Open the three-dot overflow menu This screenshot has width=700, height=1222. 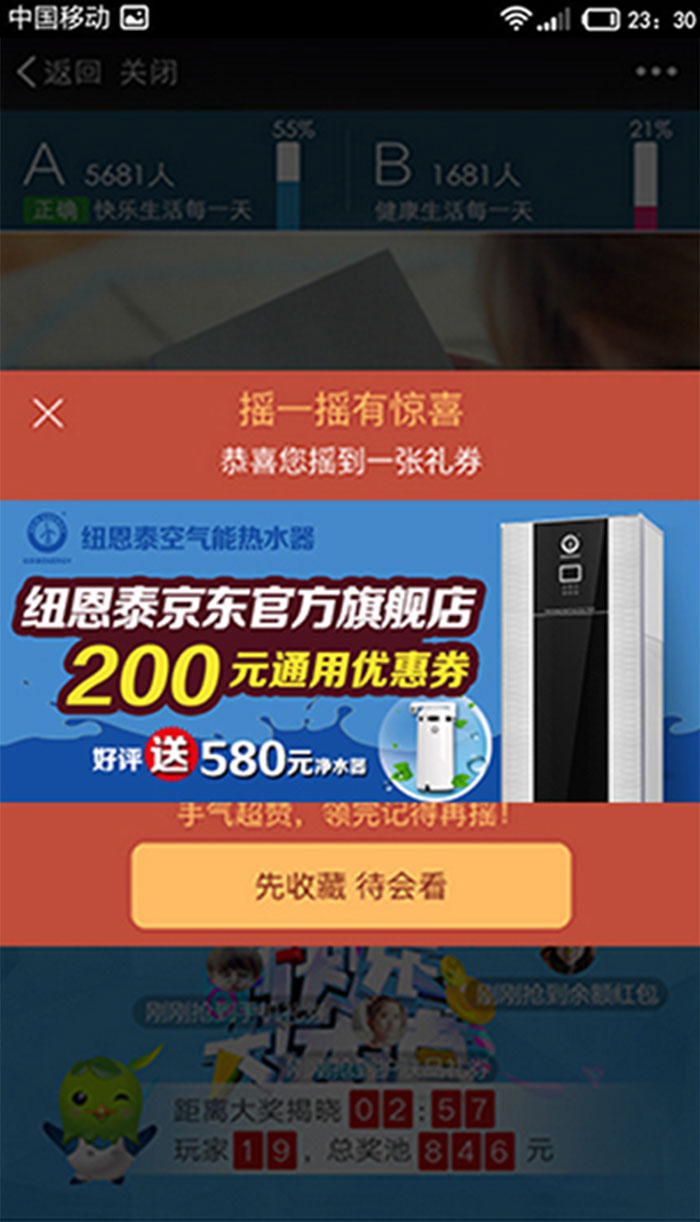tap(656, 72)
